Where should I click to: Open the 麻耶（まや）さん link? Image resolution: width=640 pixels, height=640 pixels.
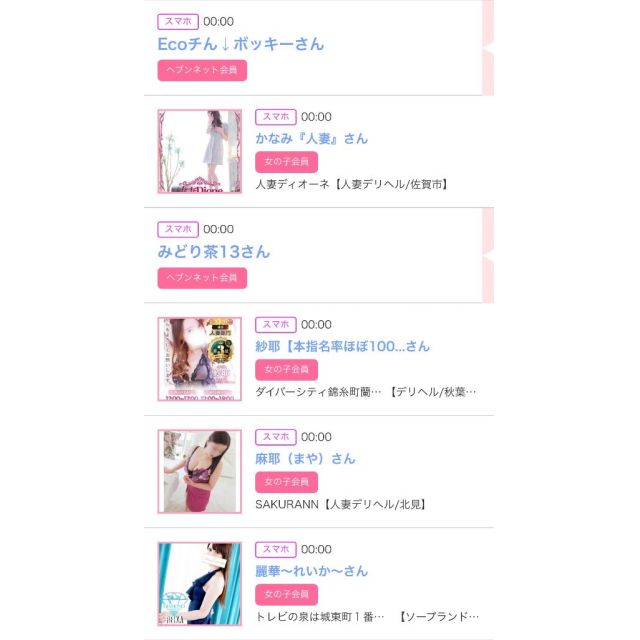coord(305,458)
